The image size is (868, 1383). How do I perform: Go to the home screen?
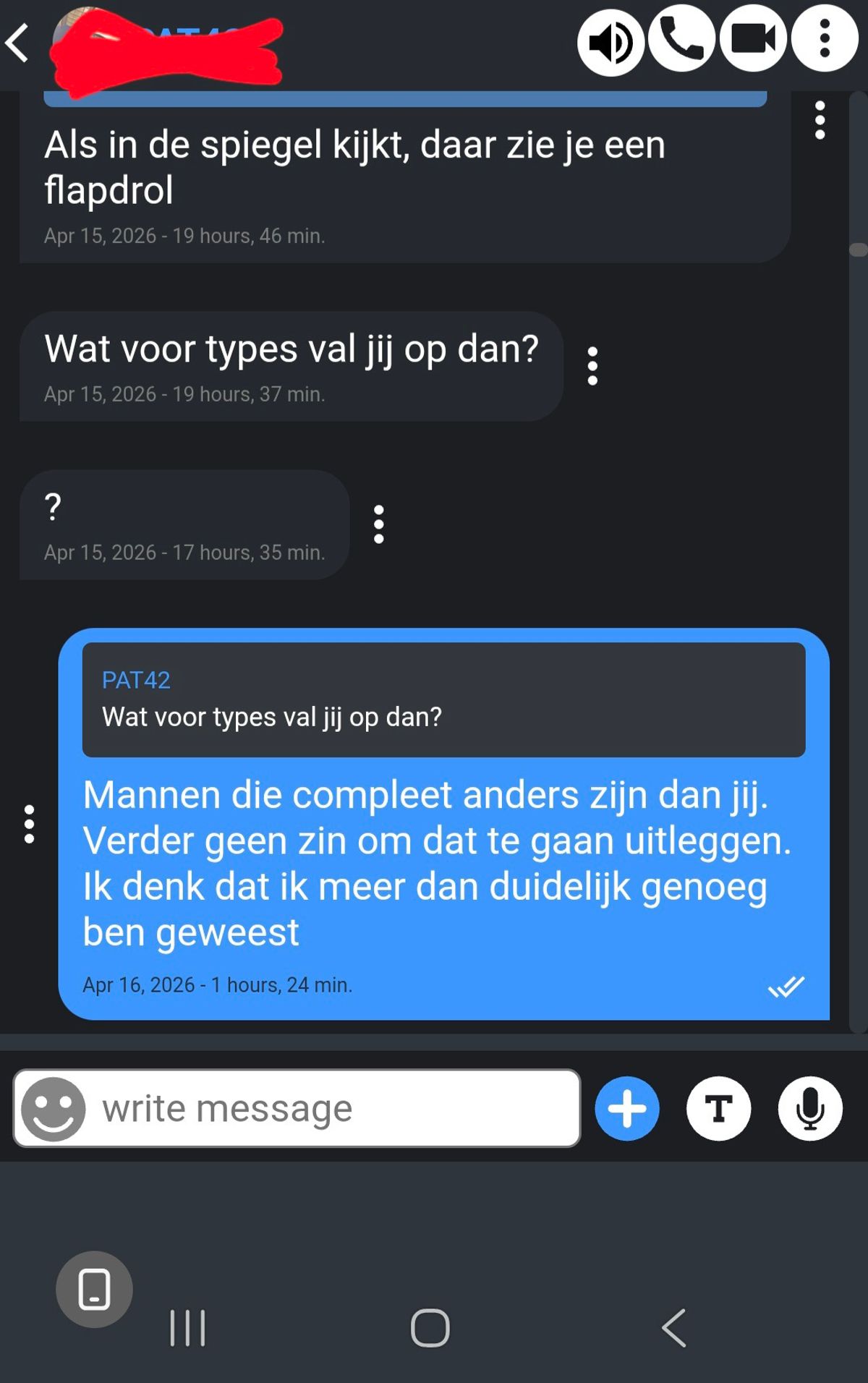point(430,1328)
